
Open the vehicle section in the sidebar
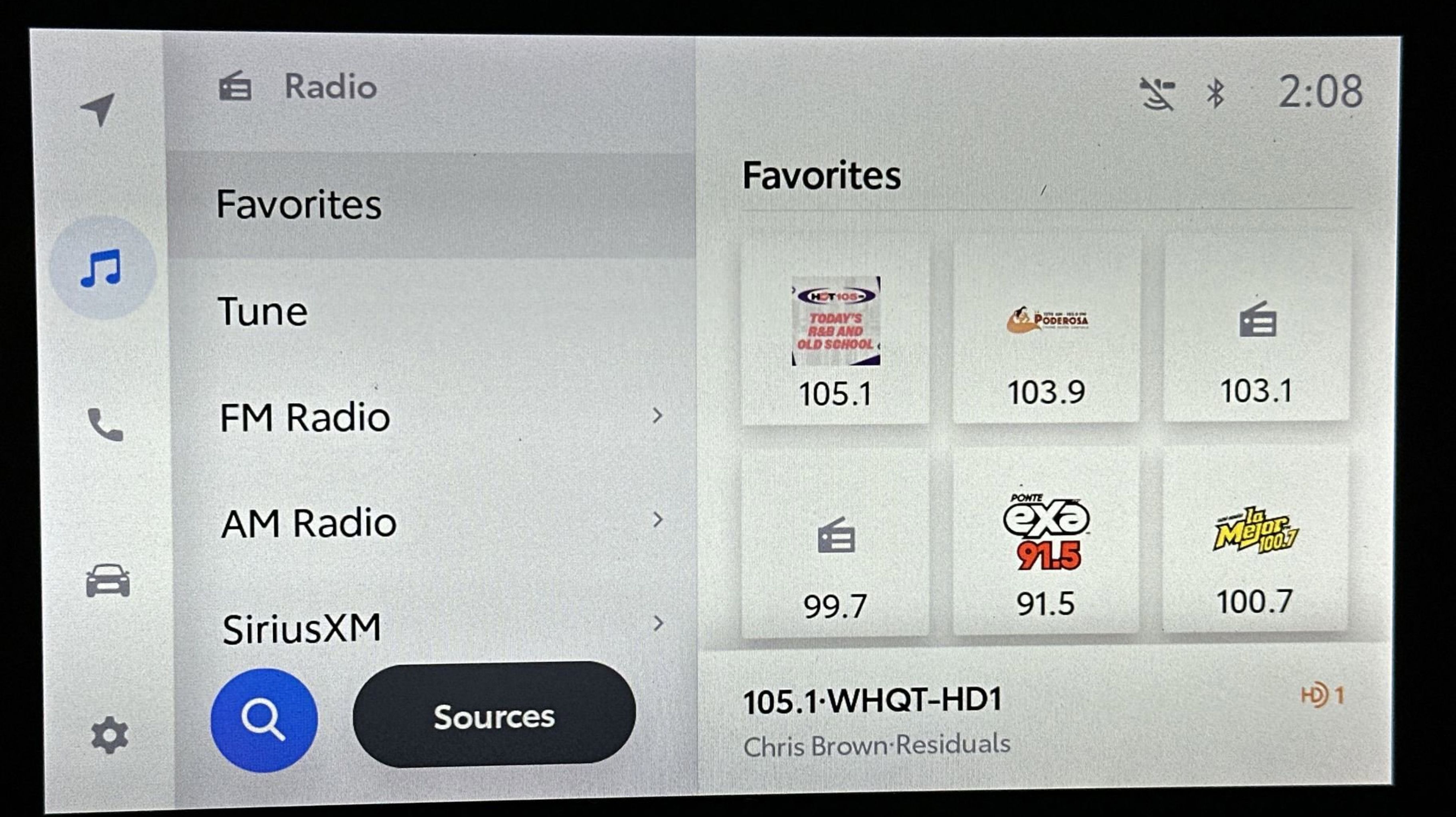(107, 580)
